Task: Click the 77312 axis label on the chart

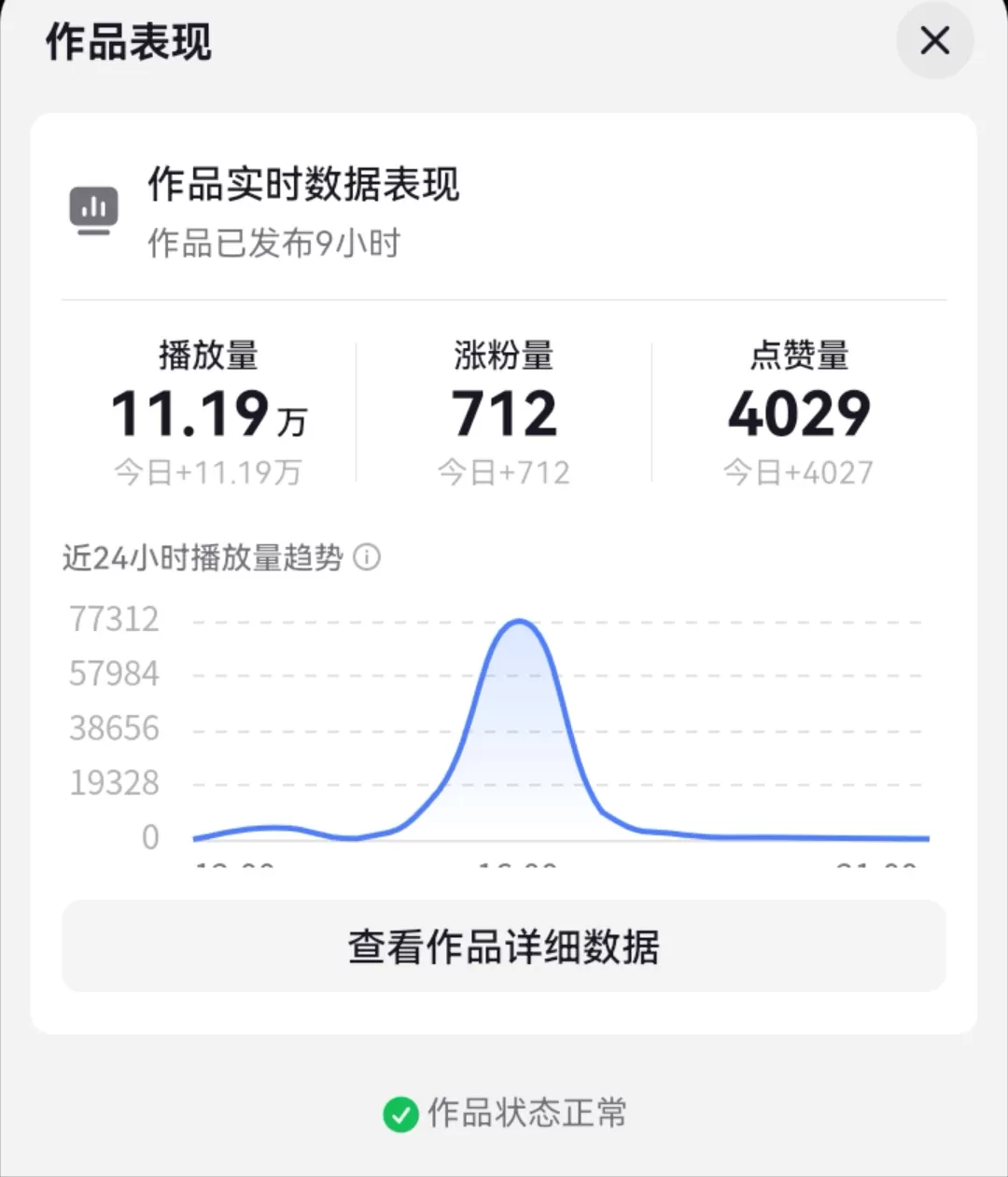Action: coord(113,618)
